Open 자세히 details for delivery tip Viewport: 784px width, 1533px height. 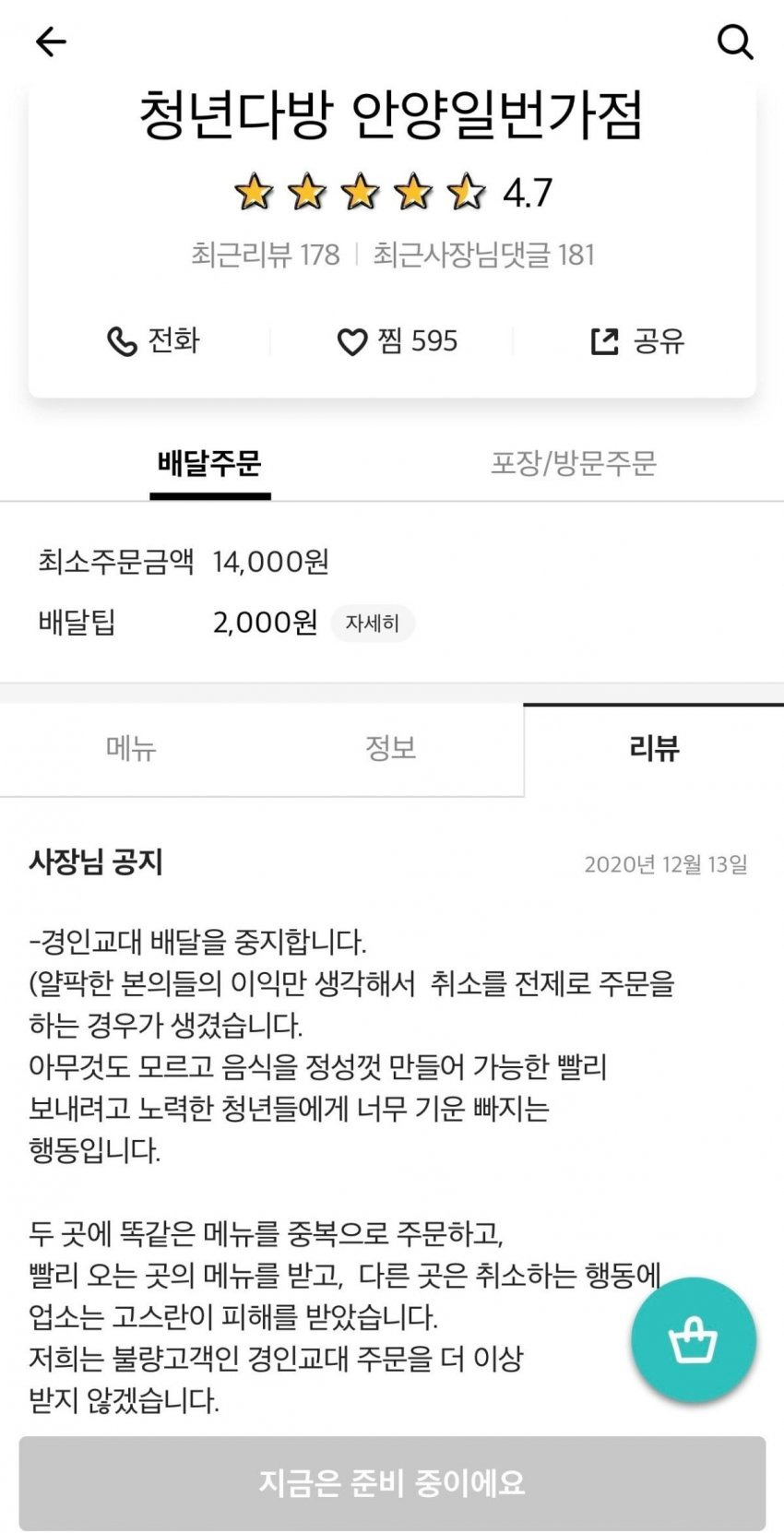pos(373,624)
